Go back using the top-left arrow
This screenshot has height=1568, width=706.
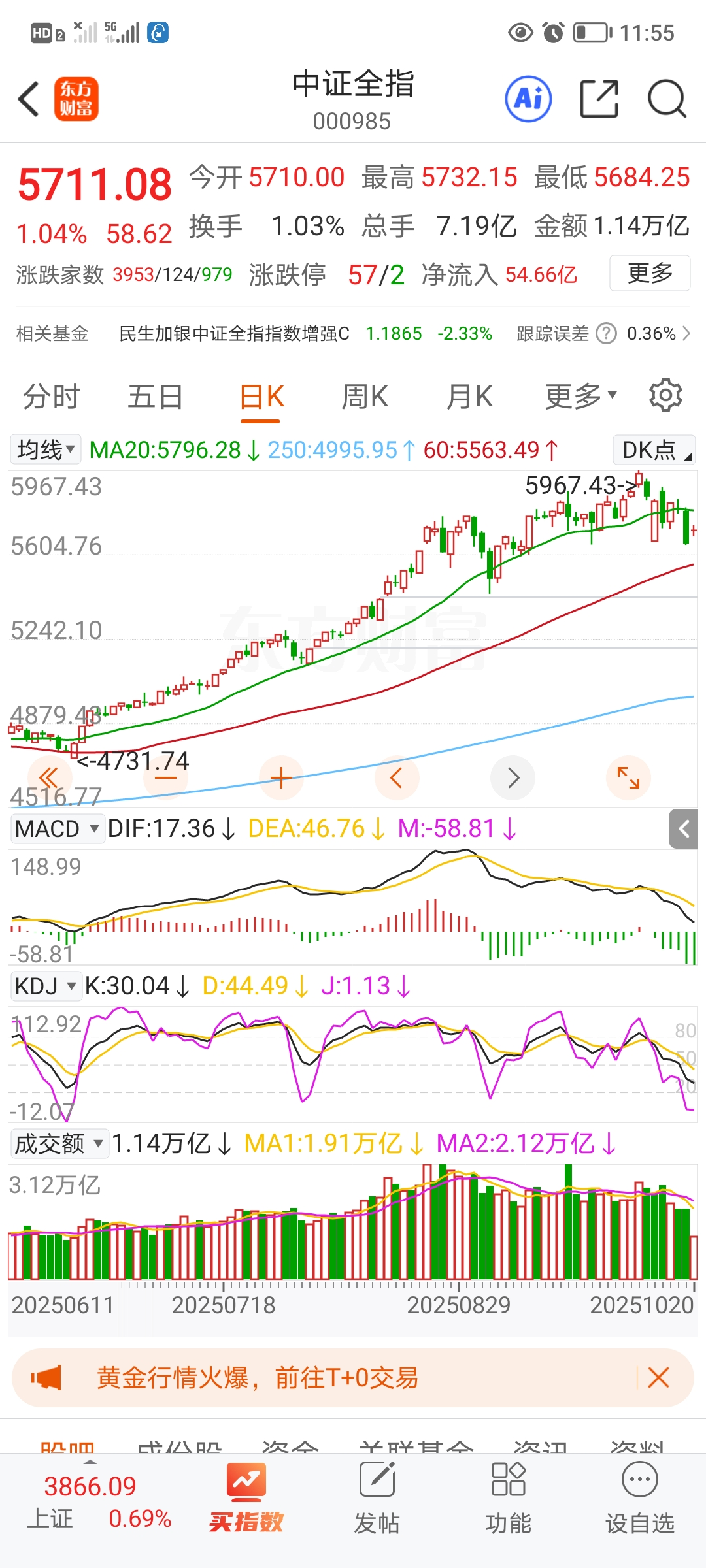tap(29, 99)
